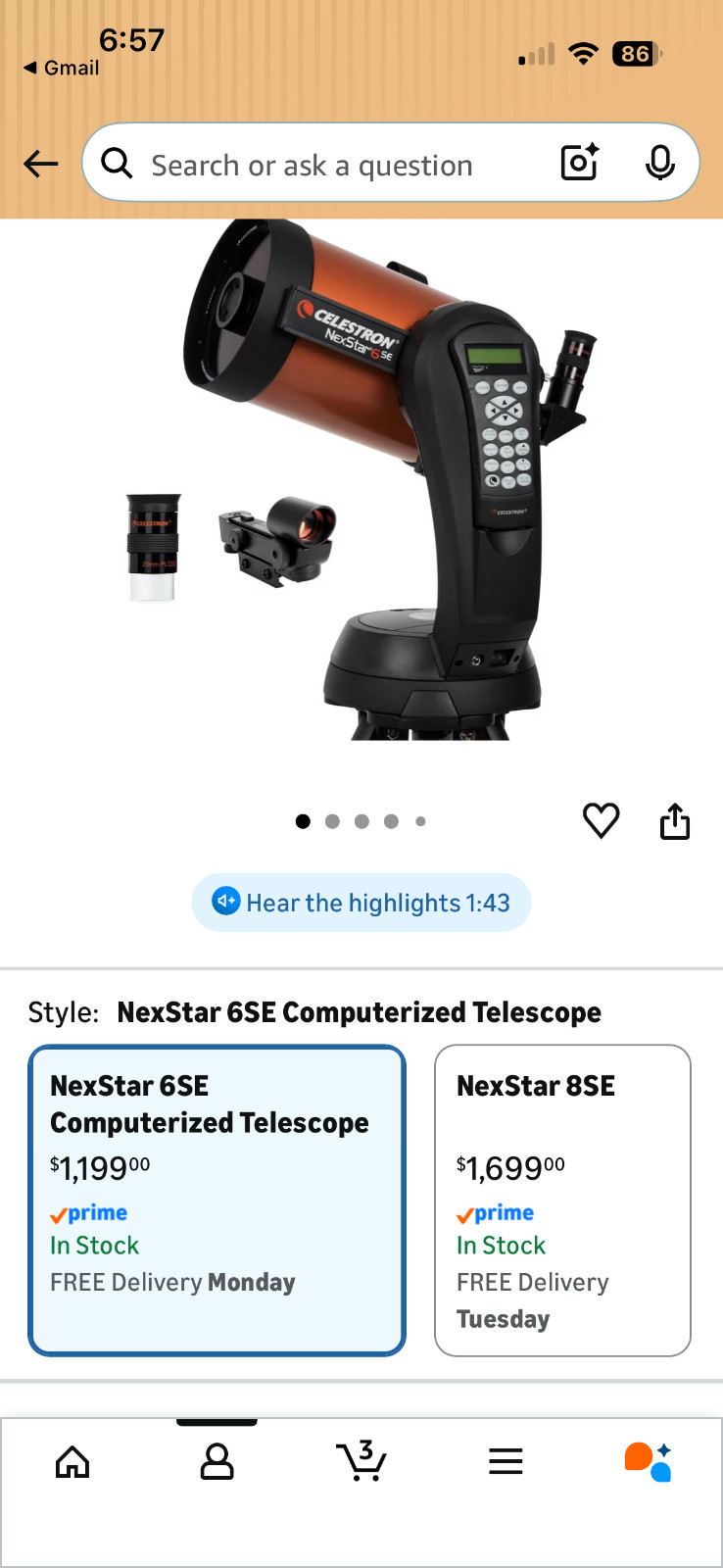
Task: Open Amazon Lens camera search
Action: 578,163
